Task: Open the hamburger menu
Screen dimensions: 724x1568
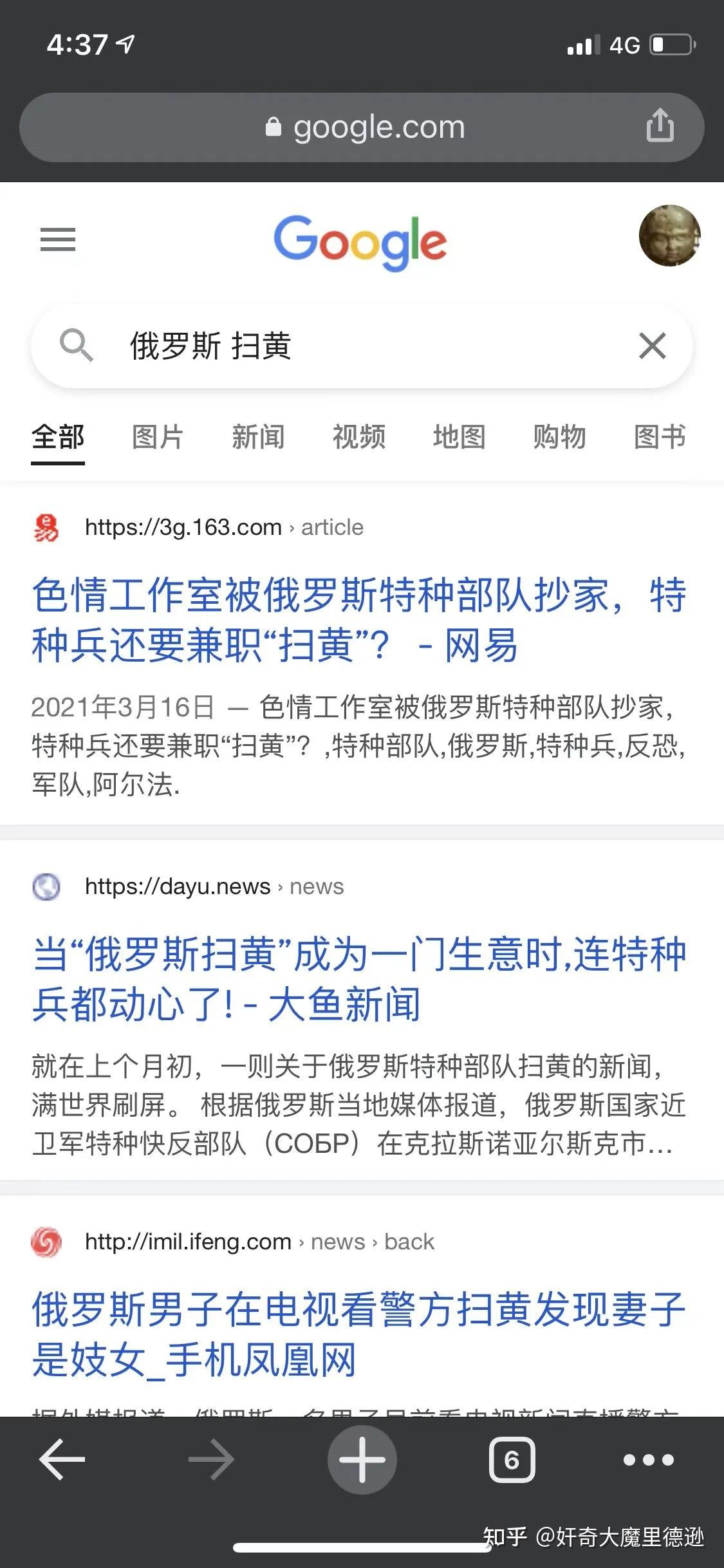Action: (x=58, y=239)
